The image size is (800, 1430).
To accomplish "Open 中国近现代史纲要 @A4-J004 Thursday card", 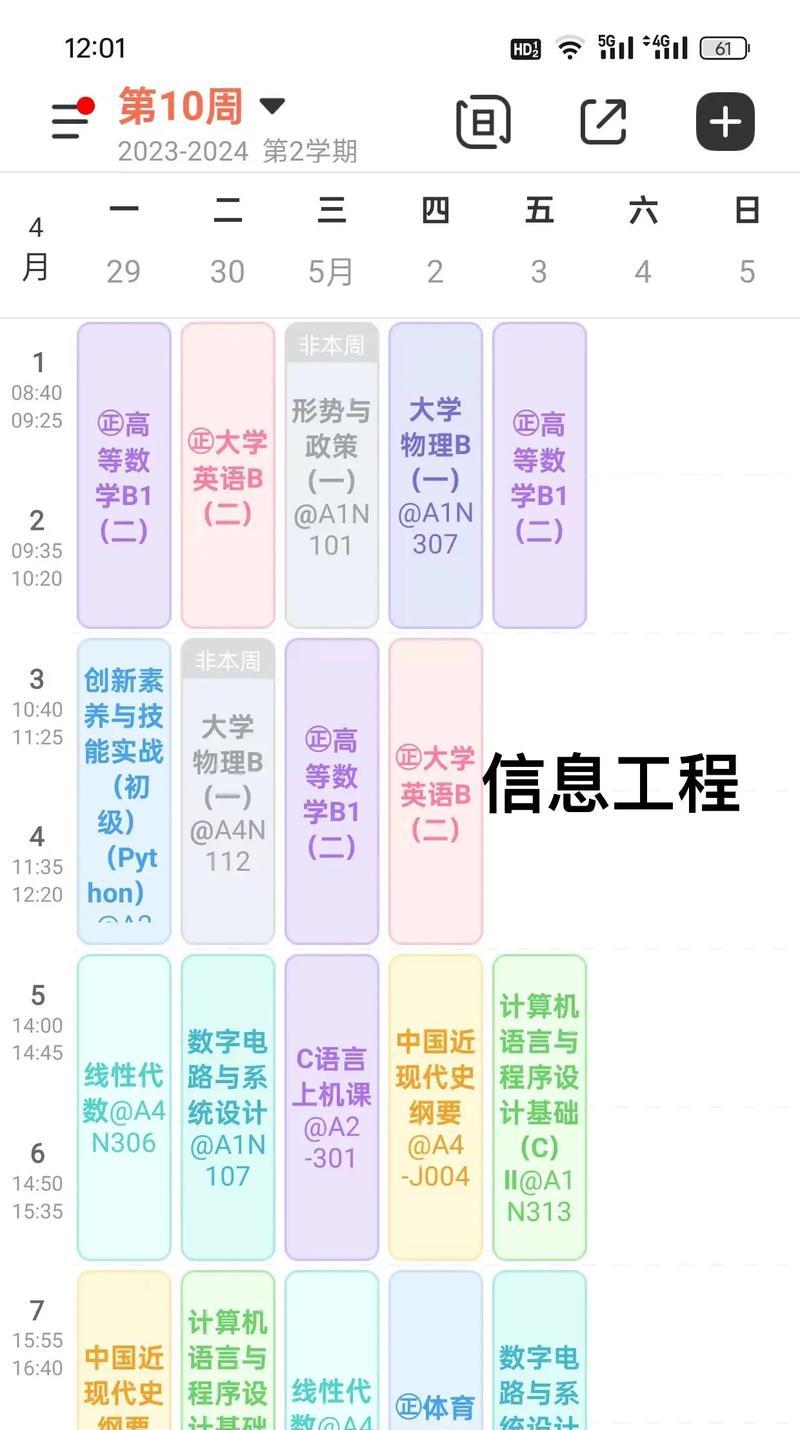I will coord(436,1108).
